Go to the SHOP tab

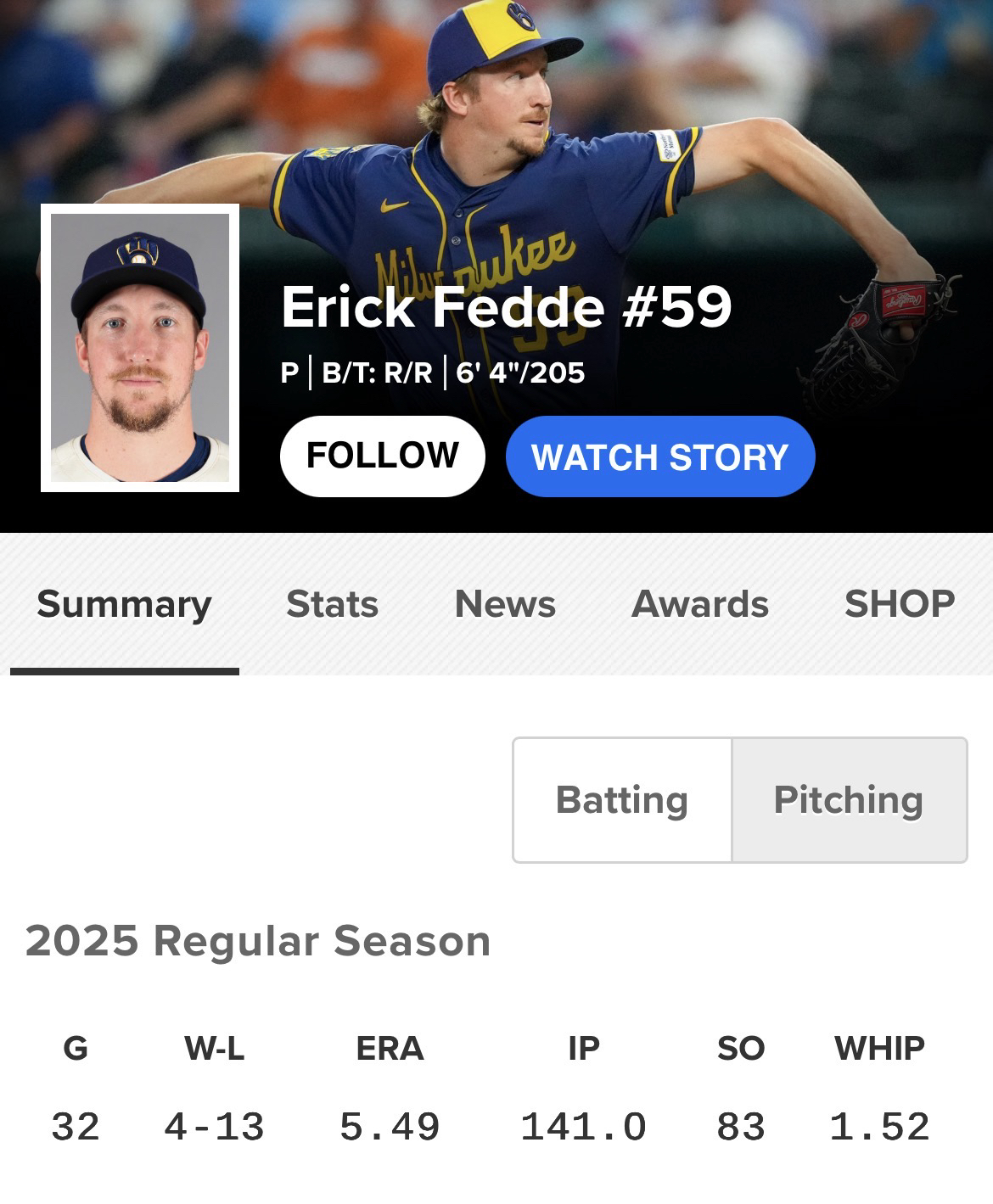pos(899,604)
